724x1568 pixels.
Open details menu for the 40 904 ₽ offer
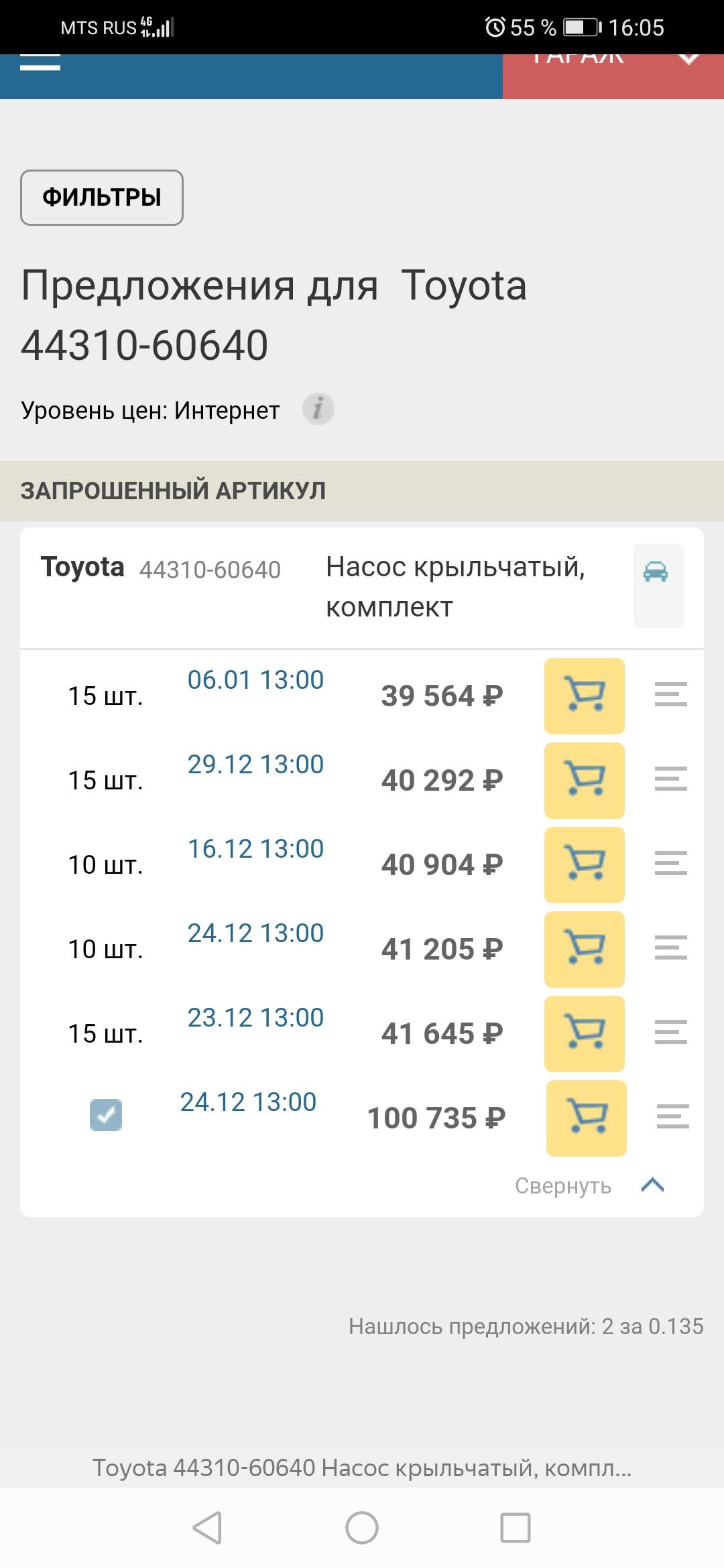(671, 863)
